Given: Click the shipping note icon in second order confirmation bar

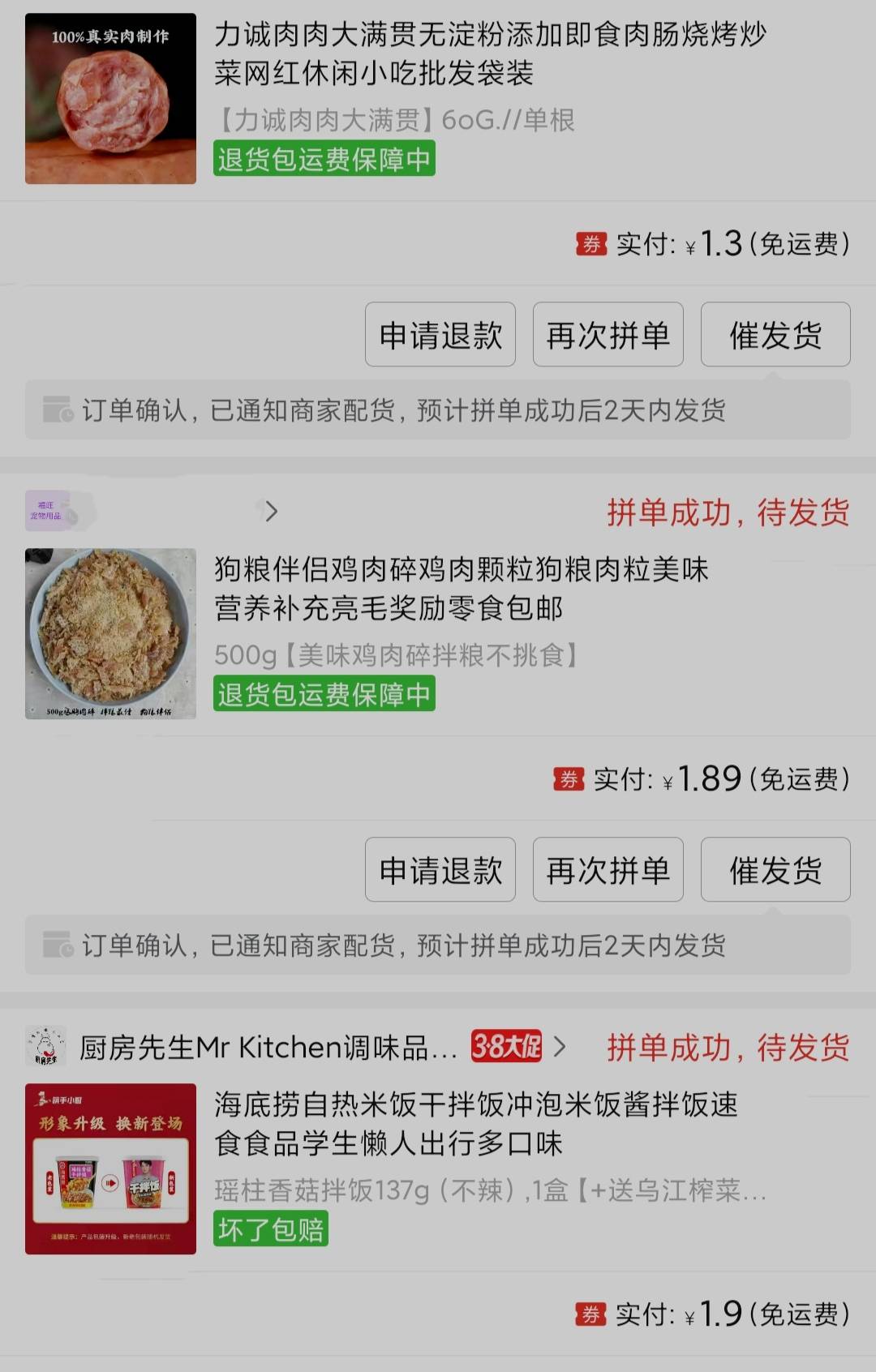Looking at the screenshot, I should (x=56, y=945).
